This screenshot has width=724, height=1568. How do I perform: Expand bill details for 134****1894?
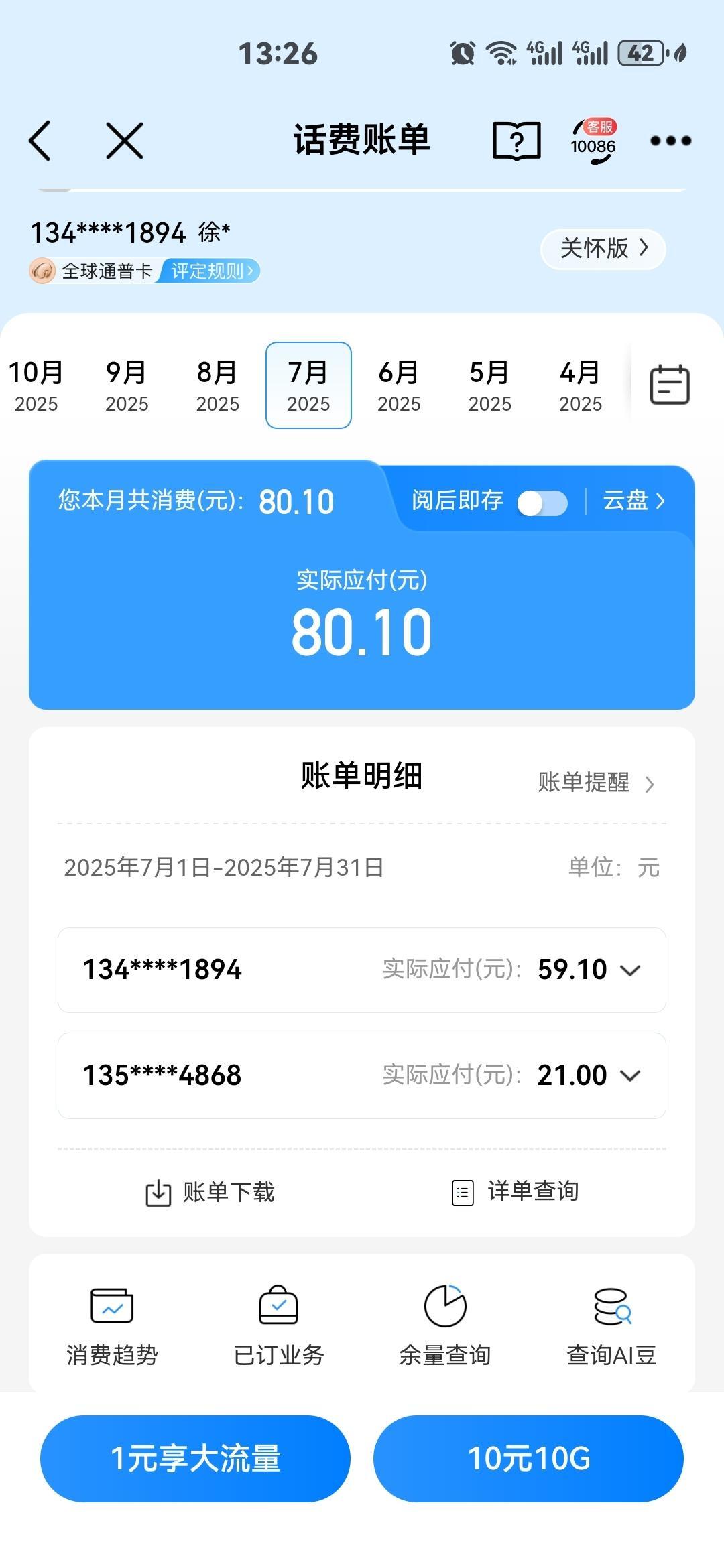click(x=629, y=970)
